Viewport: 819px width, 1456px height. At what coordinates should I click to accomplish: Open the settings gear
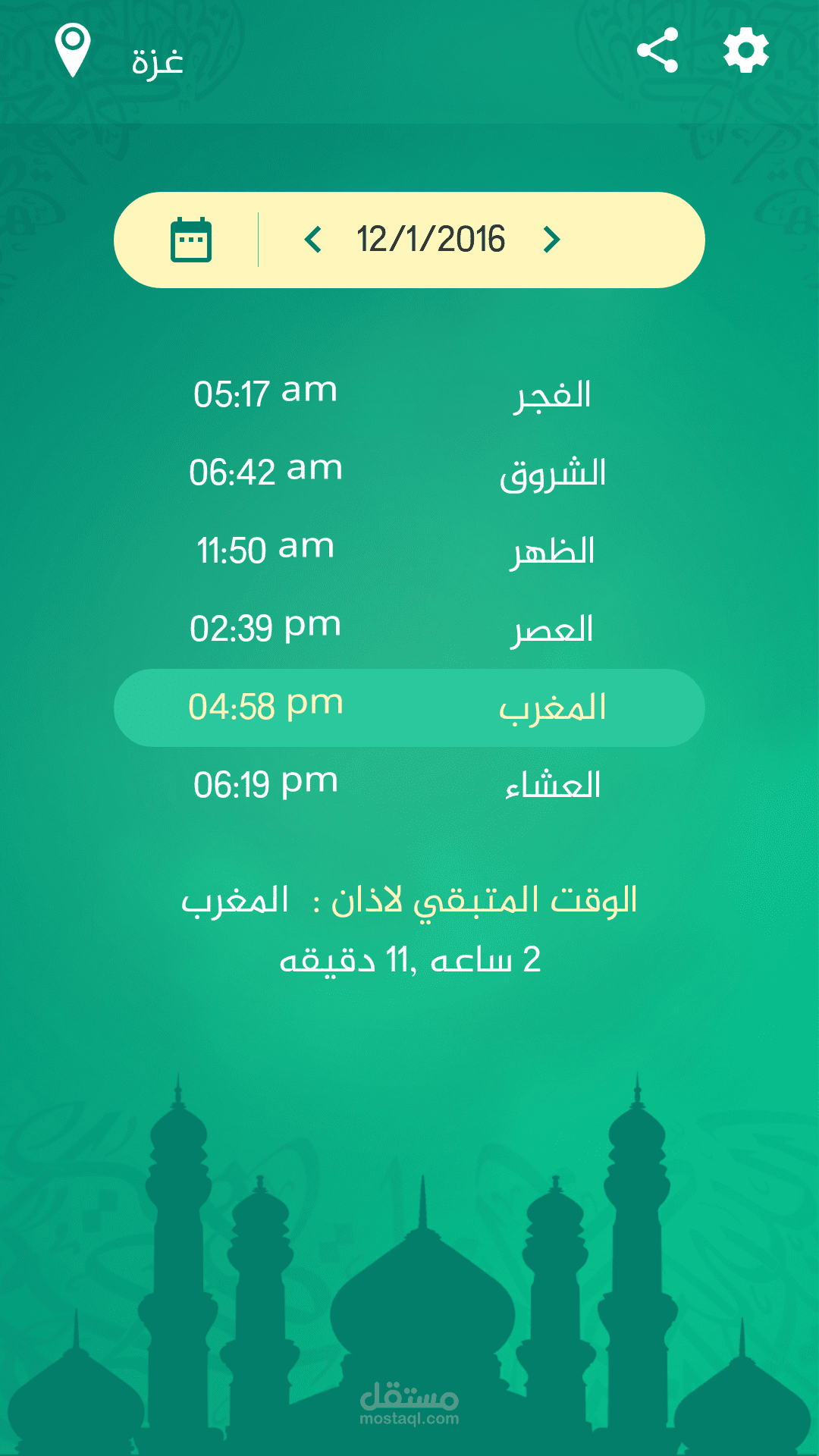[746, 51]
